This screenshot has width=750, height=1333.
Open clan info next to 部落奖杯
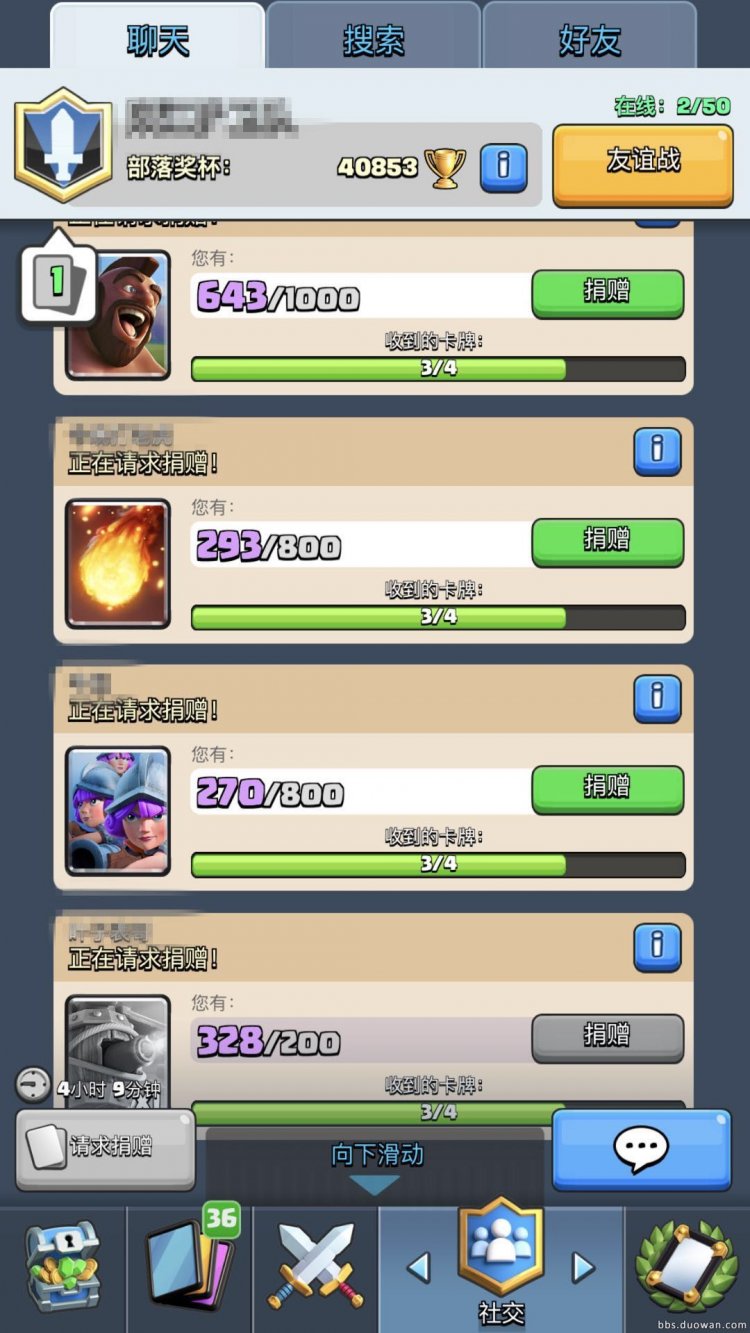pos(503,166)
